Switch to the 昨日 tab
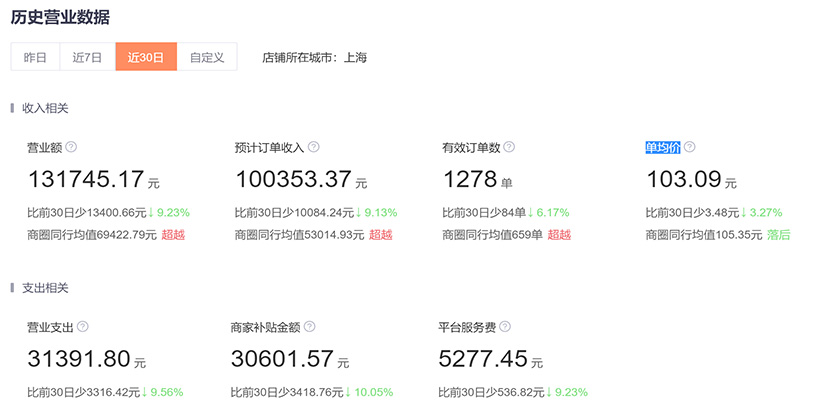This screenshot has width=824, height=402. coord(35,57)
